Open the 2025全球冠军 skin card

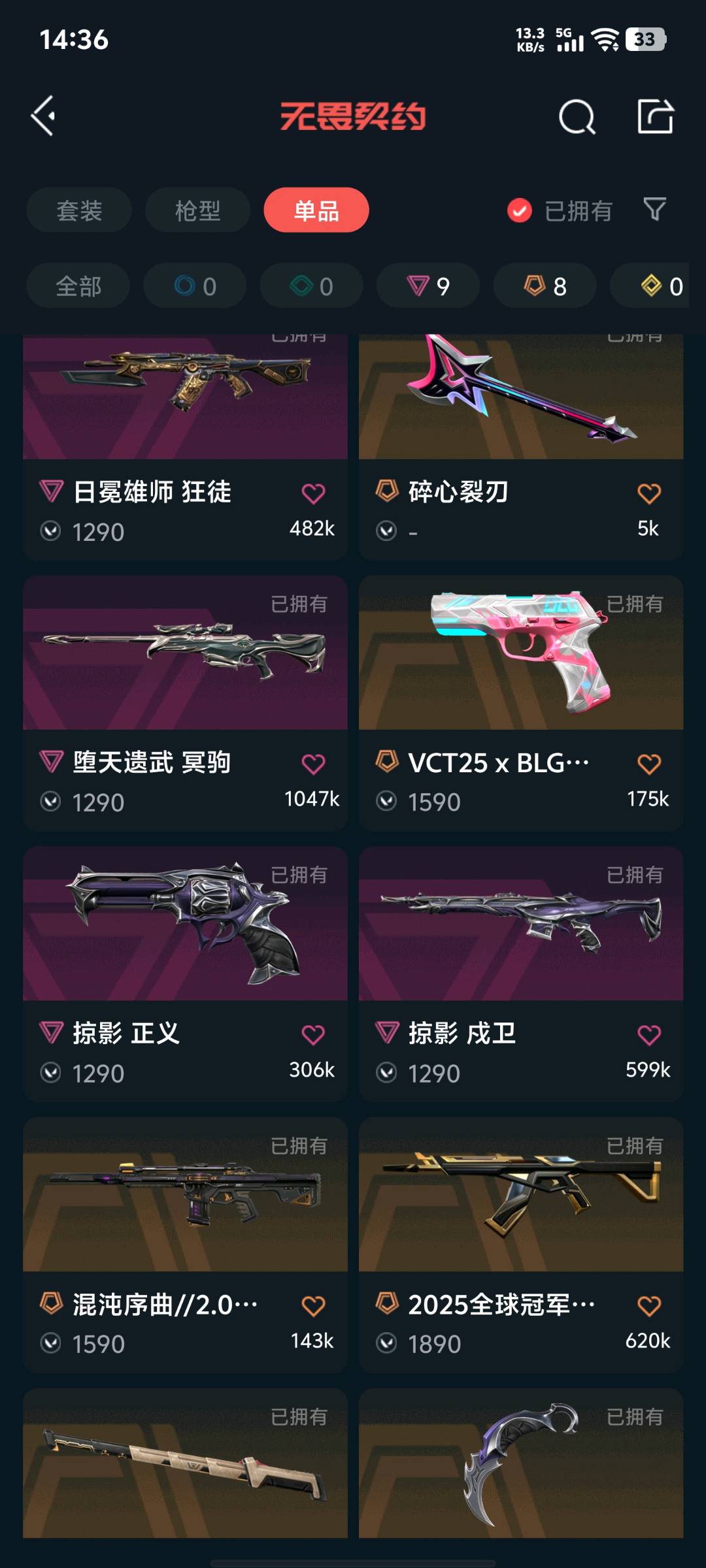[x=521, y=1196]
